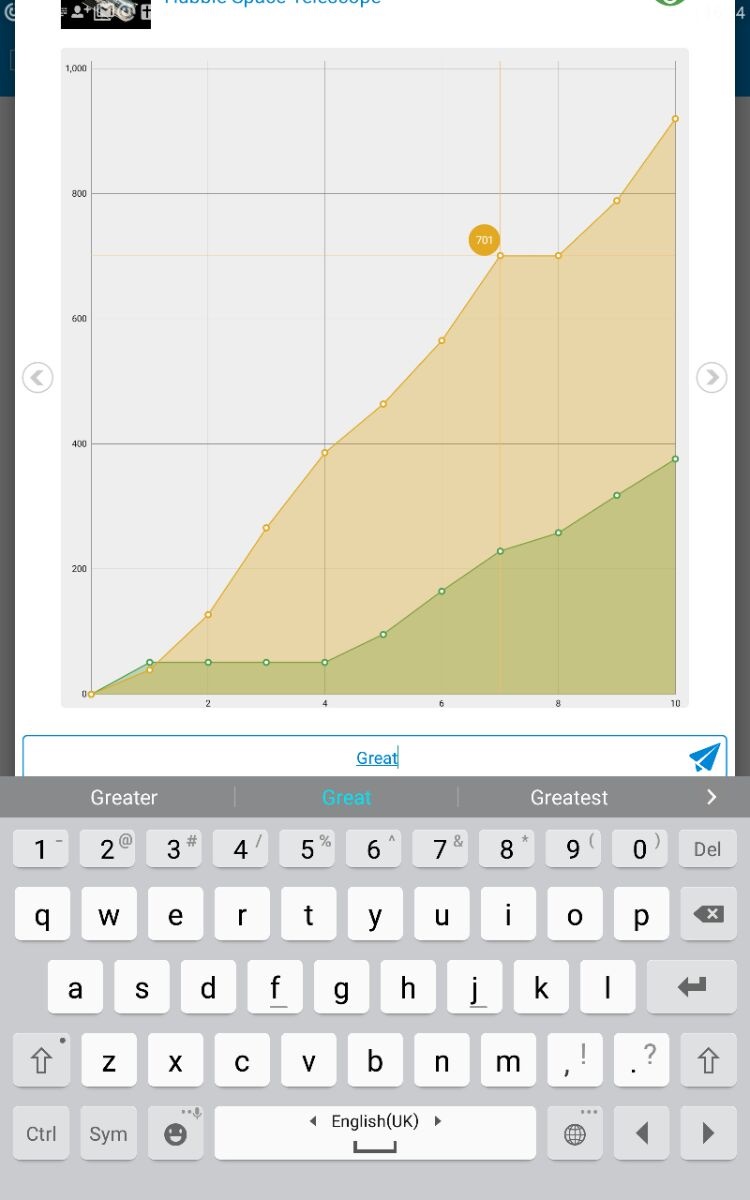Choose the 'Greatest' keyboard suggestion

tap(569, 797)
